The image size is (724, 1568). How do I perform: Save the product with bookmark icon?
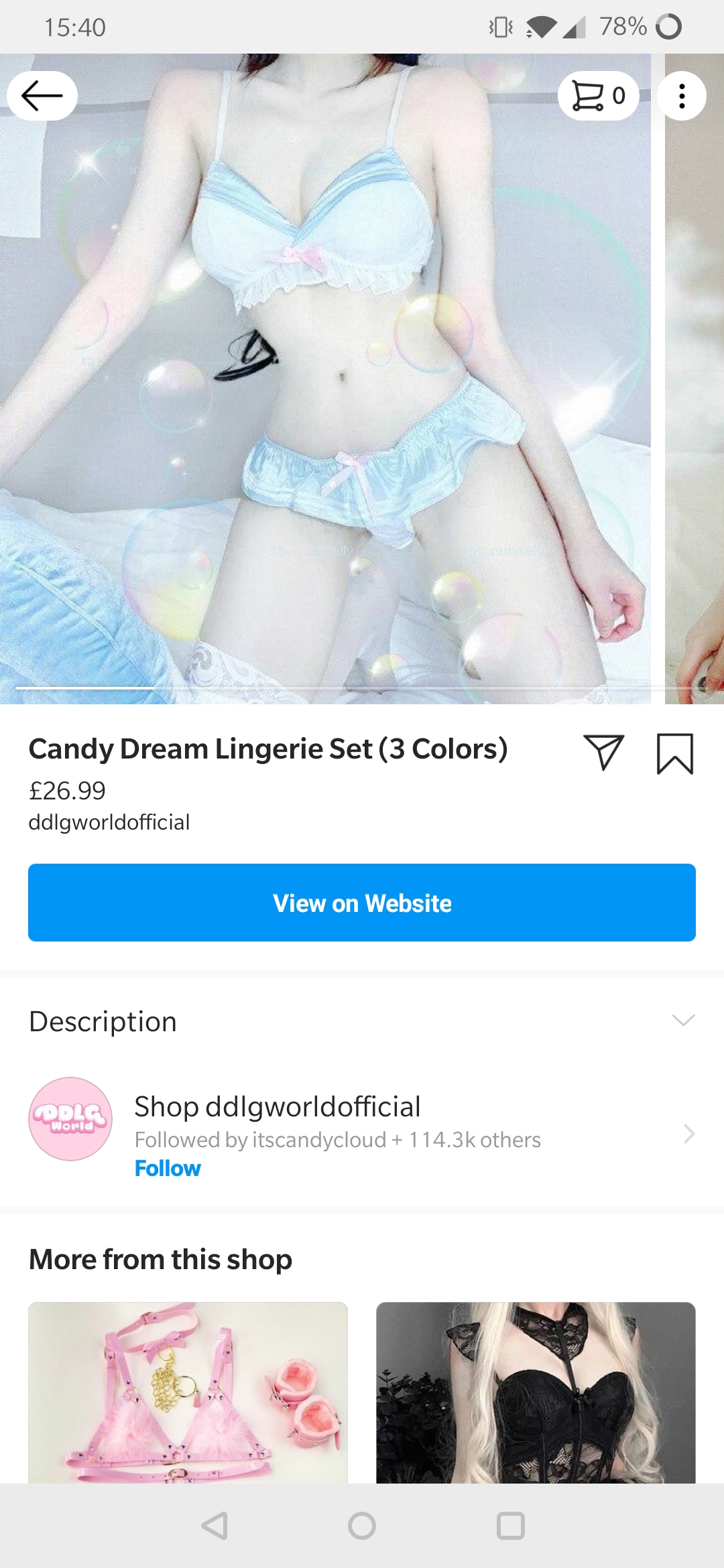pyautogui.click(x=674, y=754)
